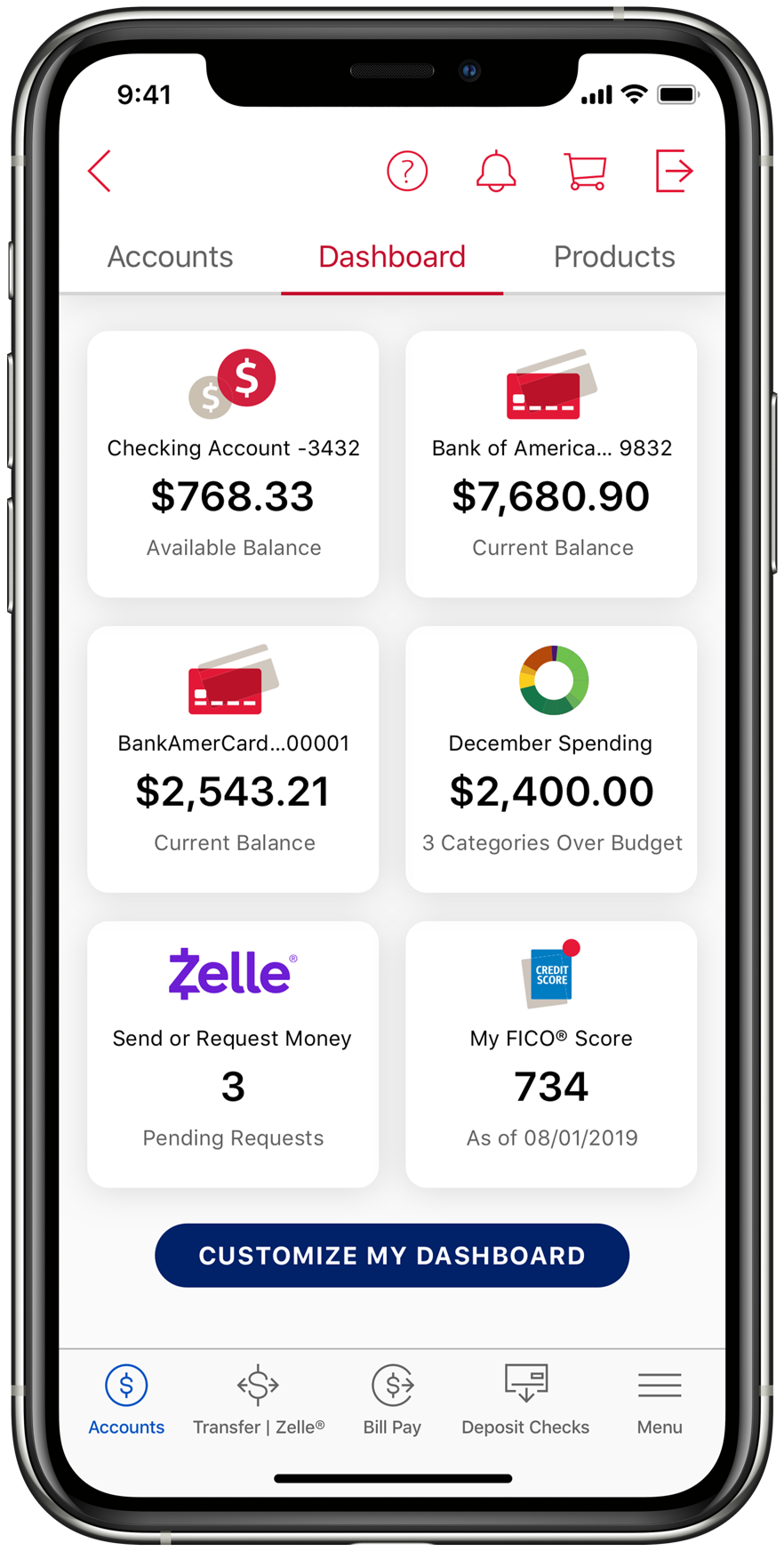Tap Customize My Dashboard
784x1551 pixels.
tap(392, 1256)
